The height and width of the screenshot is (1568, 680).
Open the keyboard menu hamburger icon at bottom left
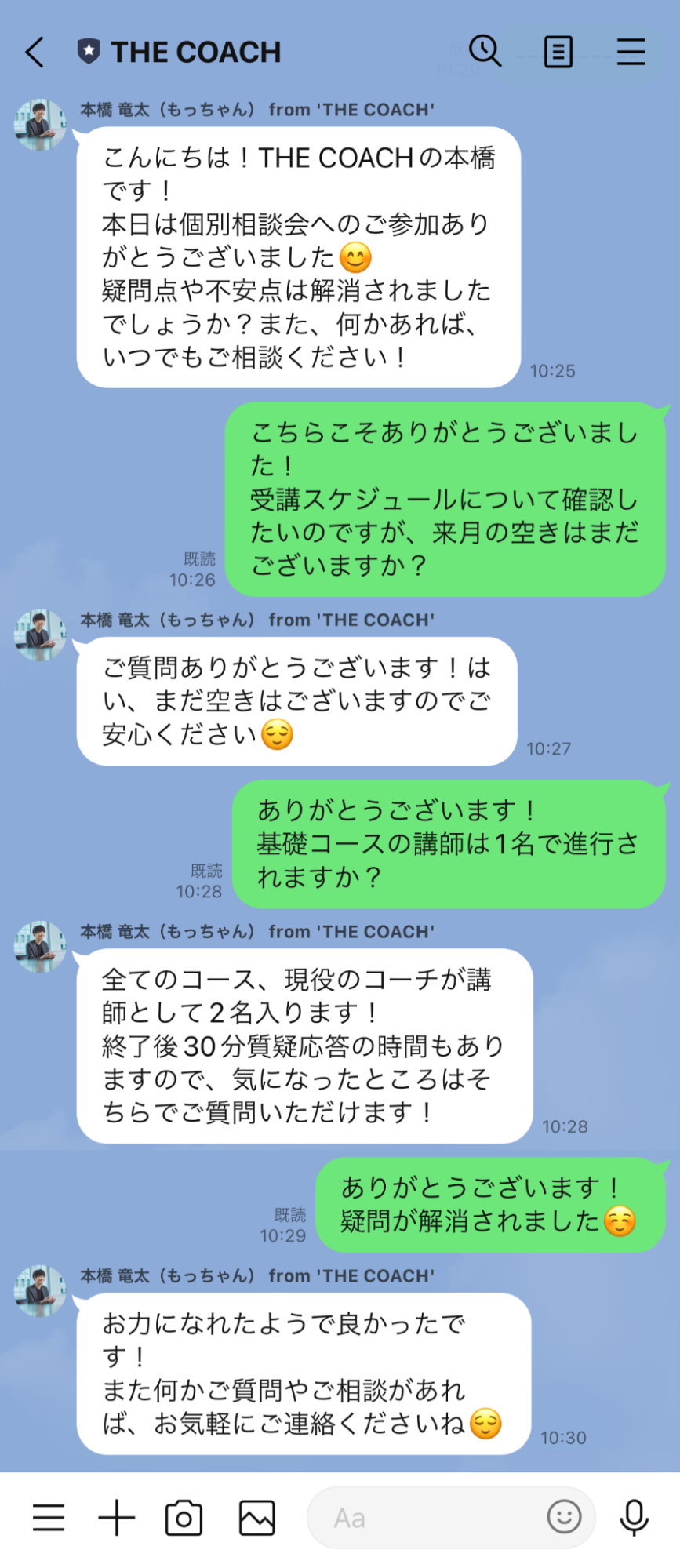click(48, 1517)
